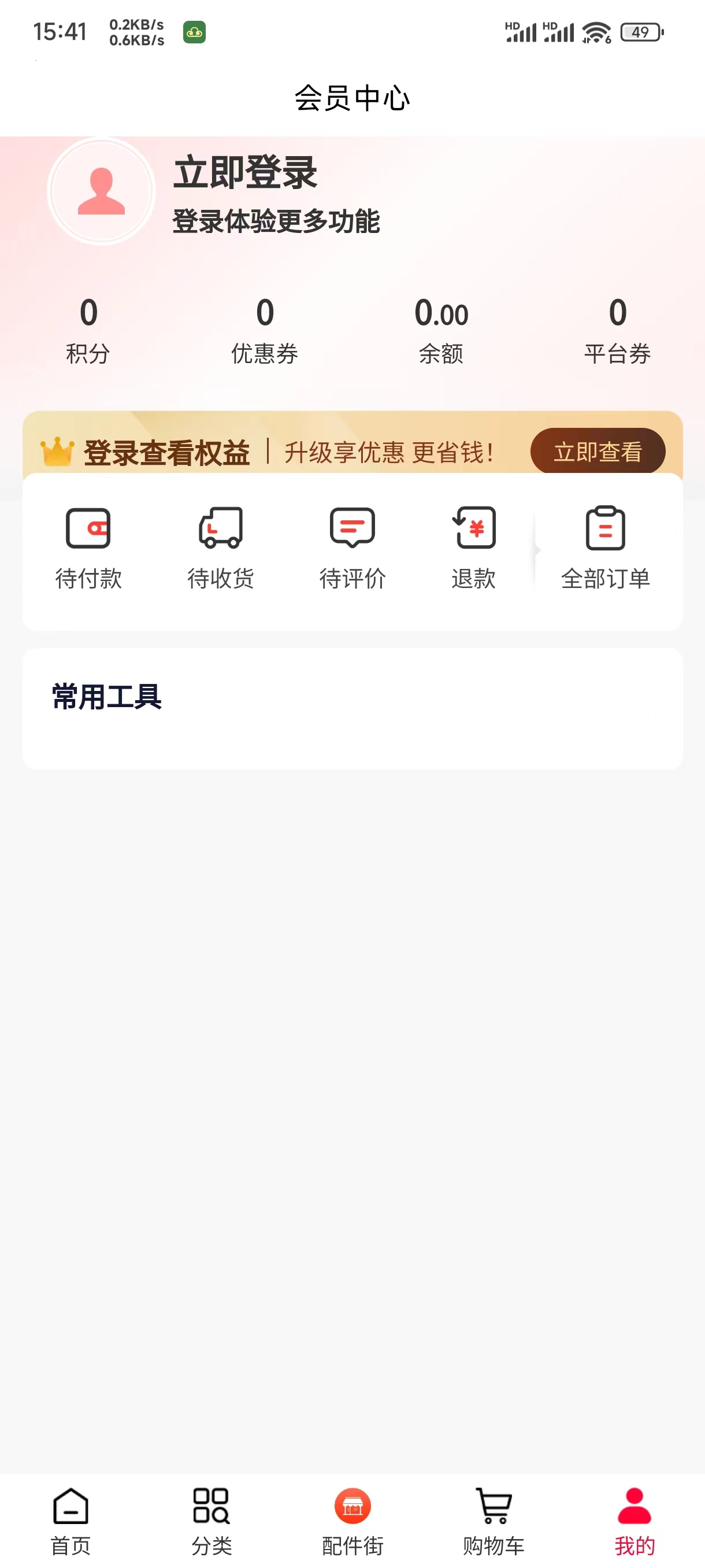Image resolution: width=705 pixels, height=1568 pixels.
Task: Open 积分 points balance
Action: click(88, 330)
